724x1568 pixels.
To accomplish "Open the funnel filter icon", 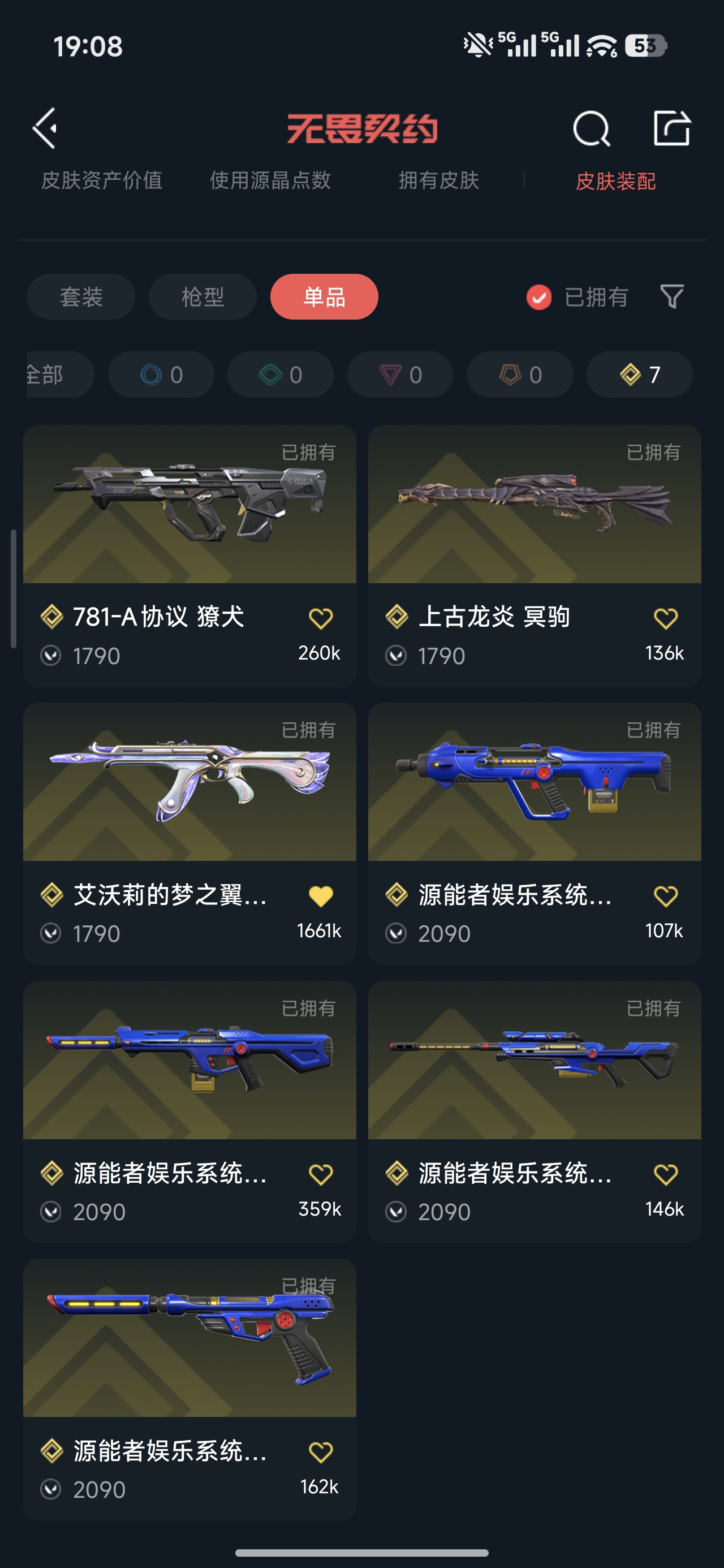I will (671, 296).
